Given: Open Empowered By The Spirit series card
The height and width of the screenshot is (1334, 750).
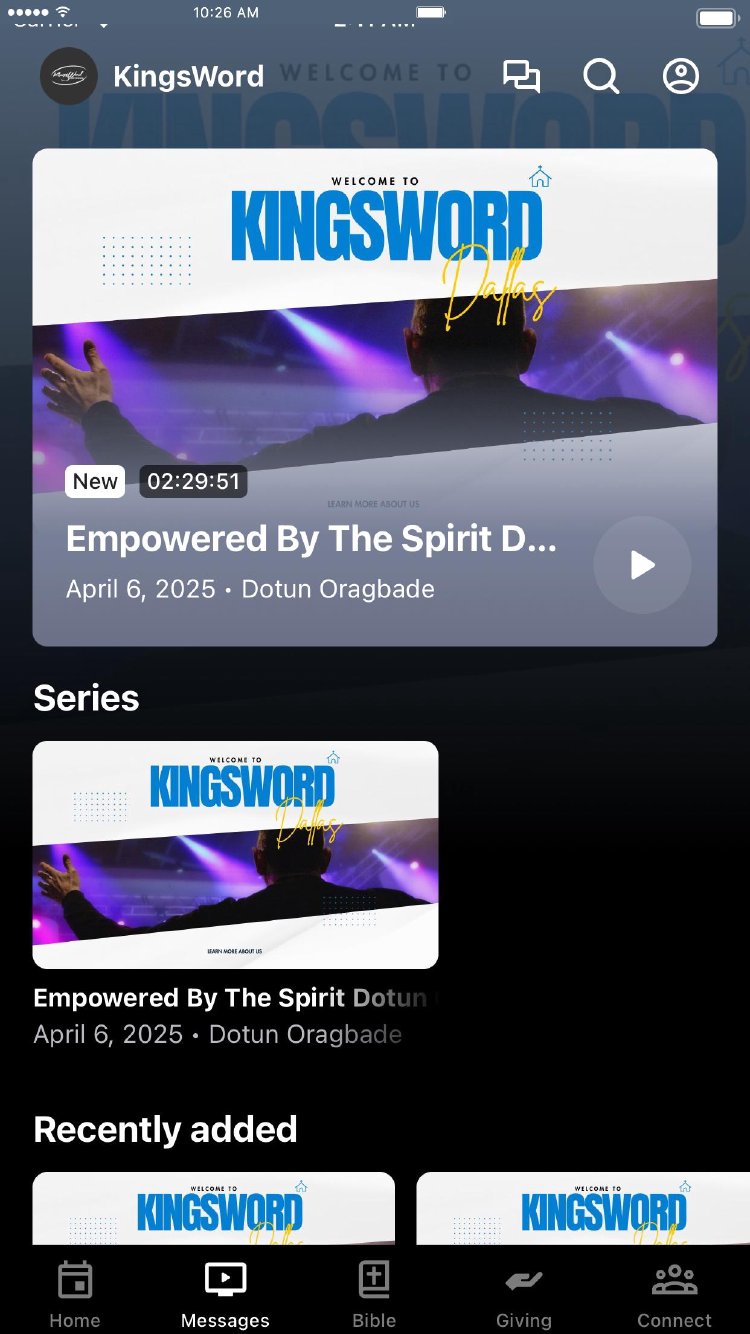Looking at the screenshot, I should coord(235,855).
